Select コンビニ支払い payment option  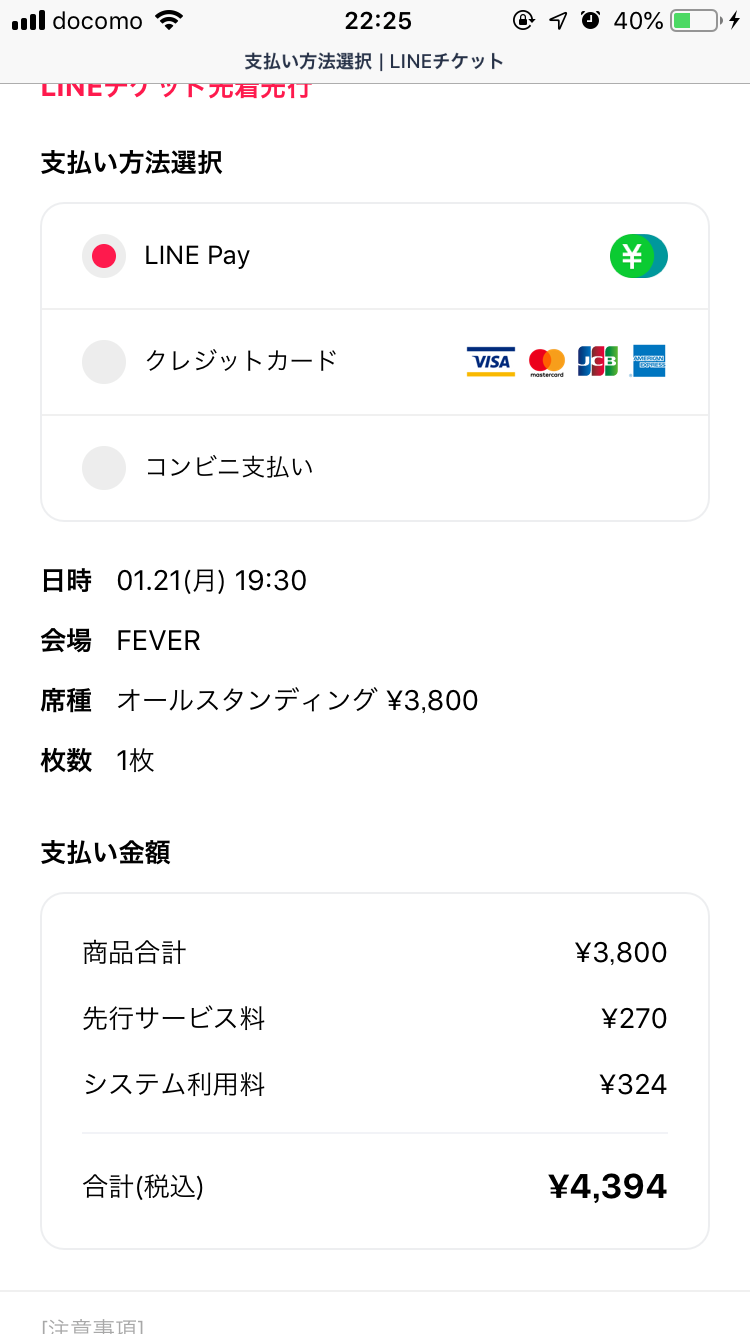point(375,468)
